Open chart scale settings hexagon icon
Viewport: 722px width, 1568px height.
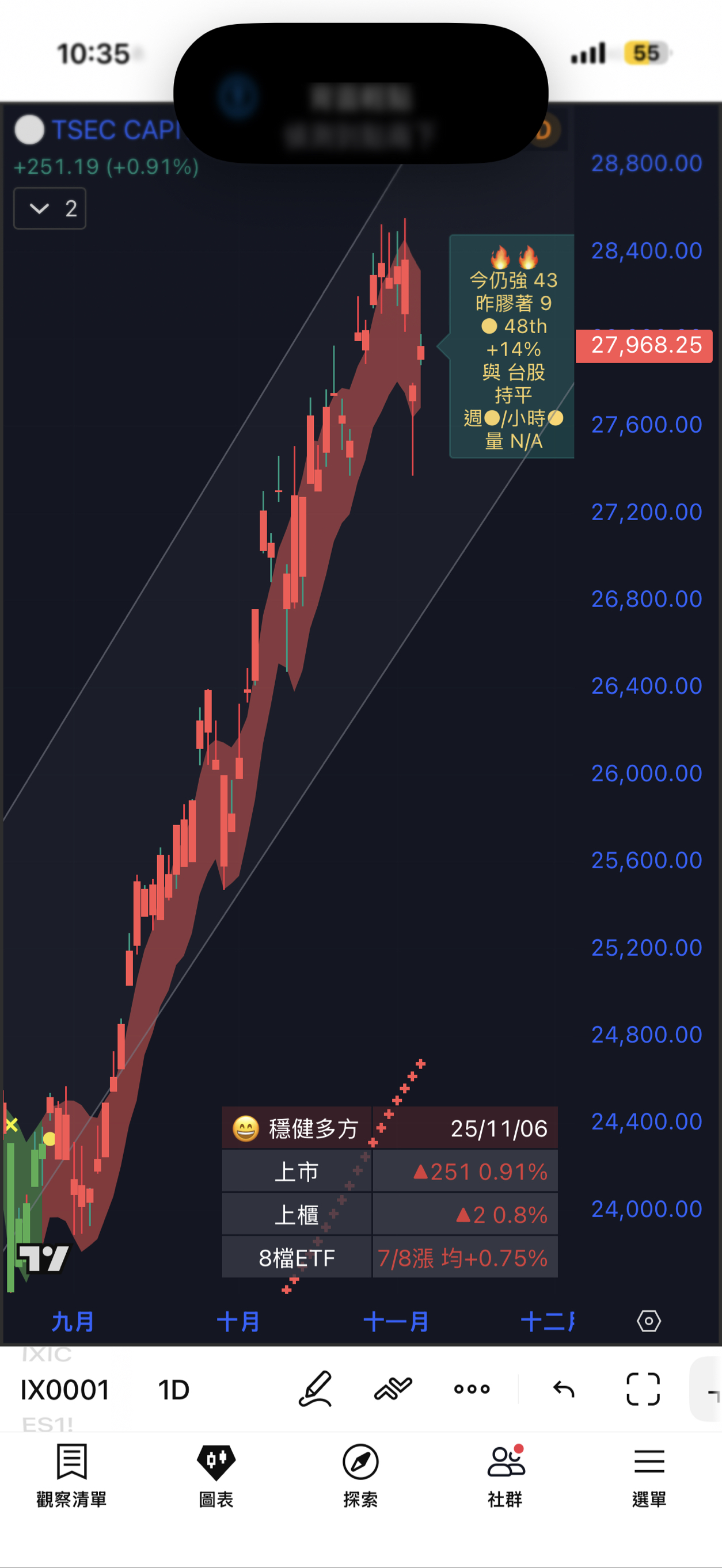648,1320
